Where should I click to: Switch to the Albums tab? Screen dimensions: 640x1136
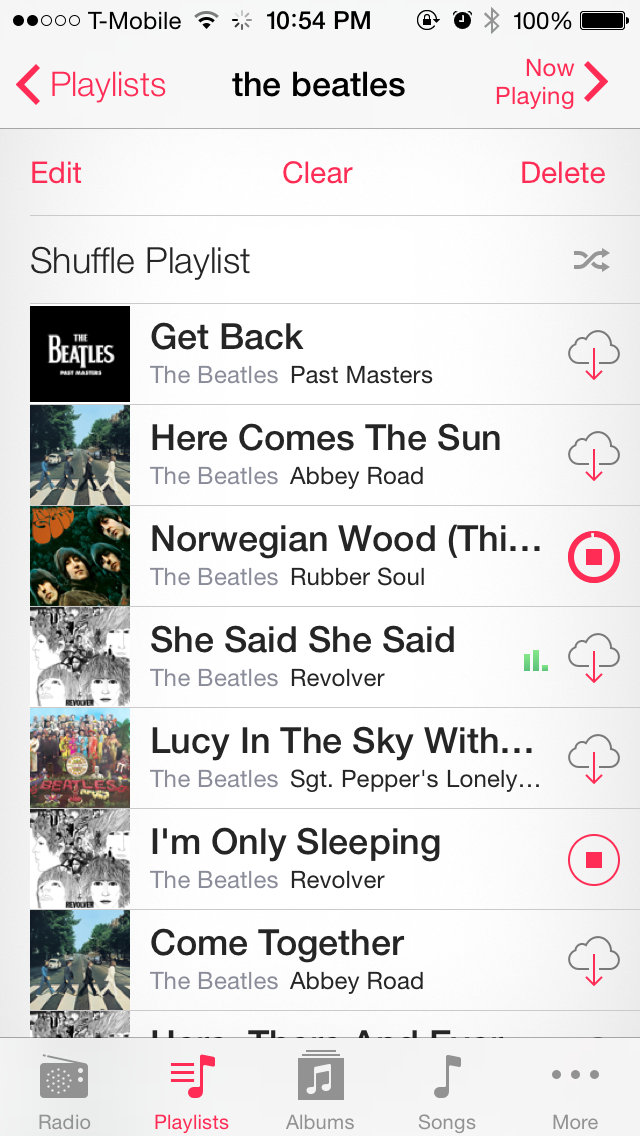(320, 1091)
